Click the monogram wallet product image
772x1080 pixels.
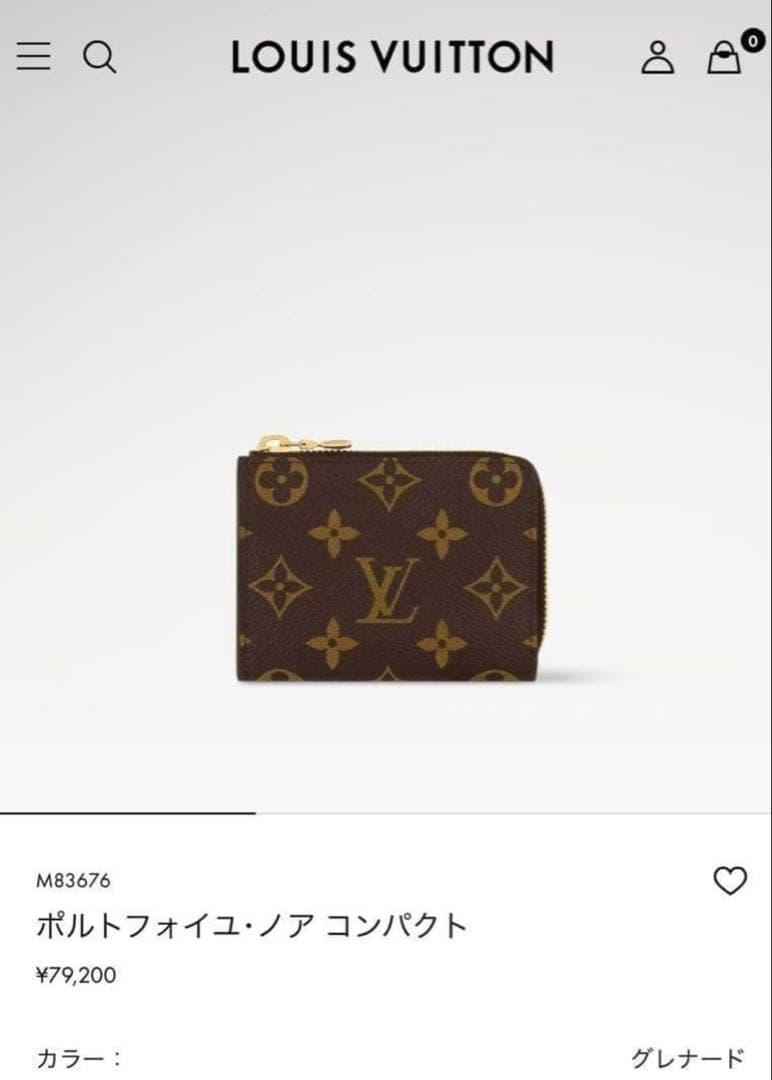coord(390,560)
